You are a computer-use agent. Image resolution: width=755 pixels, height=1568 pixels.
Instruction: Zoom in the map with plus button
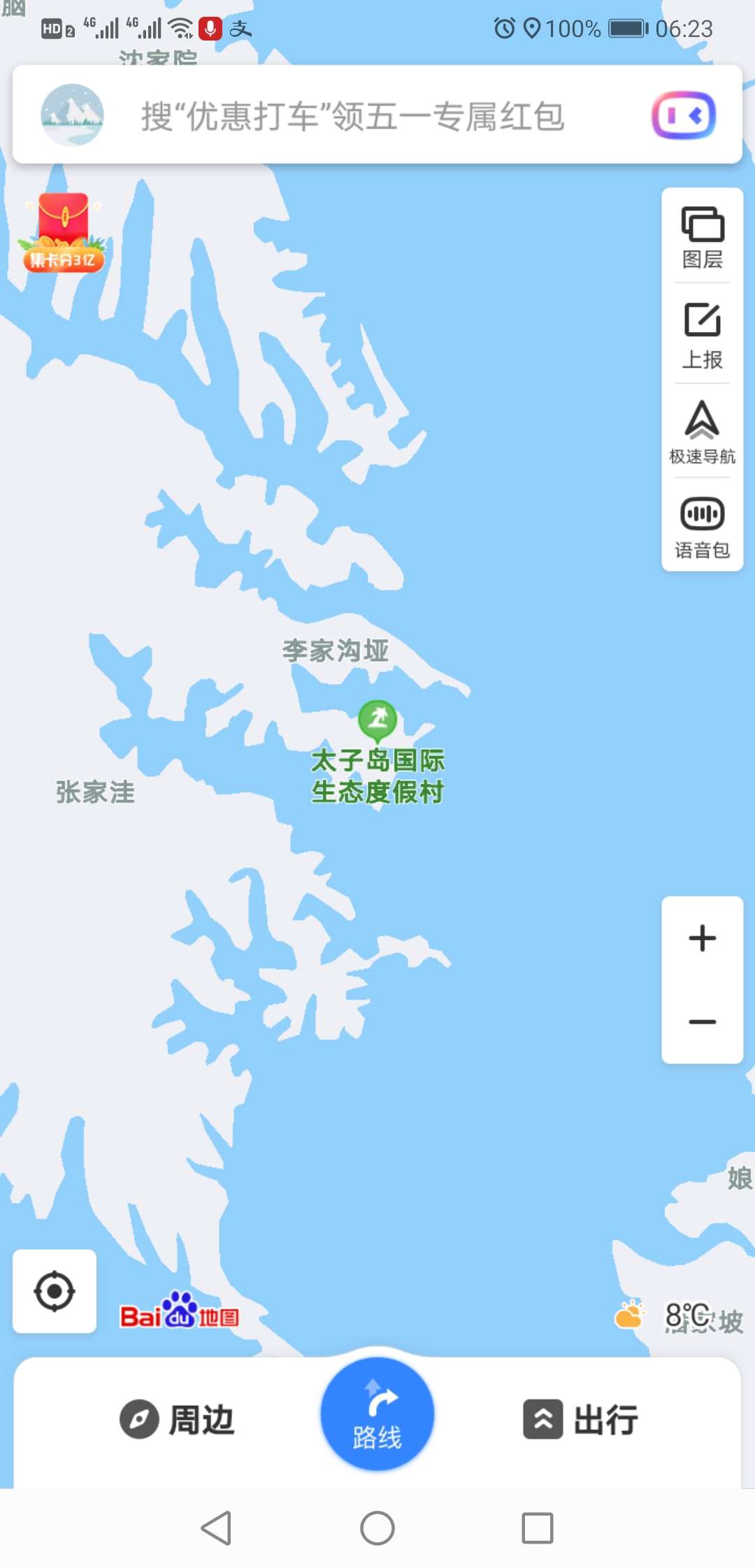click(x=702, y=938)
